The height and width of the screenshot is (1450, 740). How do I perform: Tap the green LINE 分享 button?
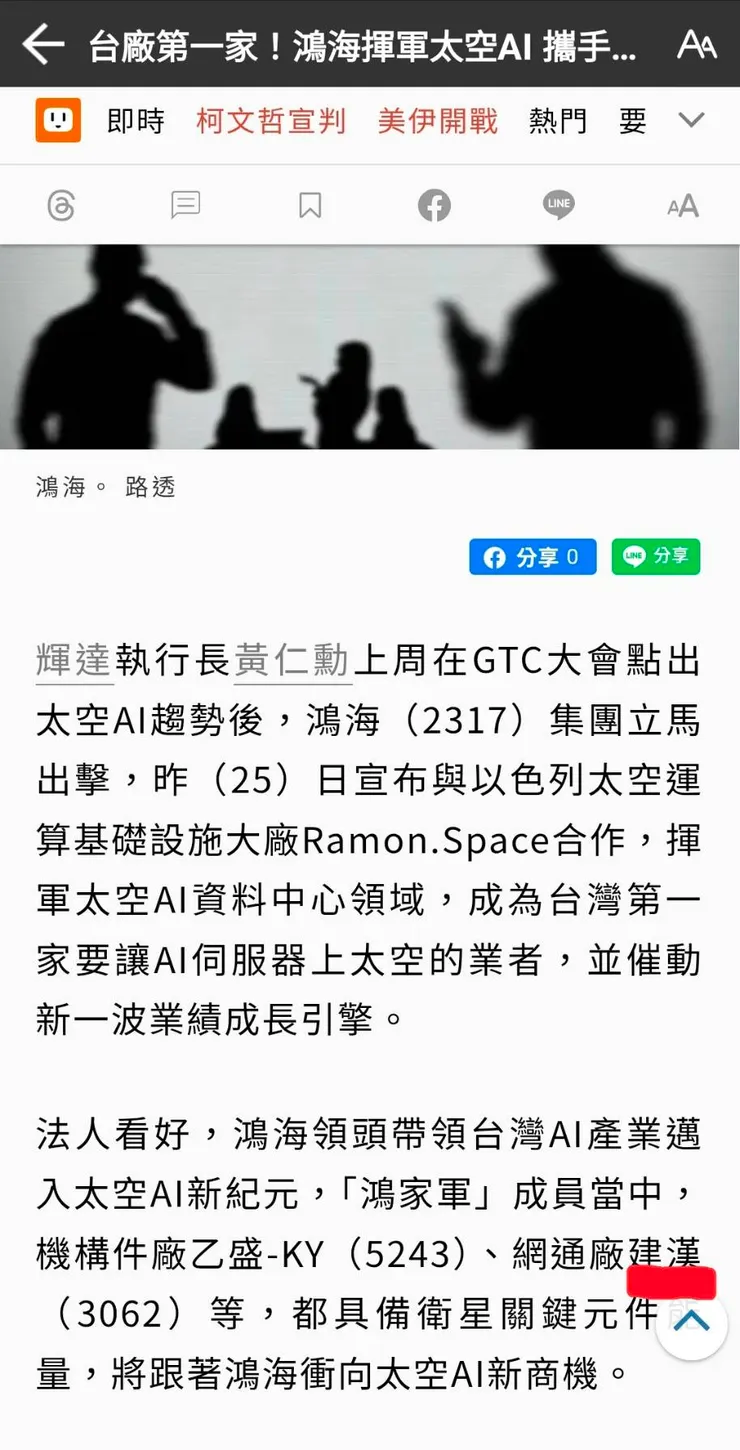click(655, 557)
